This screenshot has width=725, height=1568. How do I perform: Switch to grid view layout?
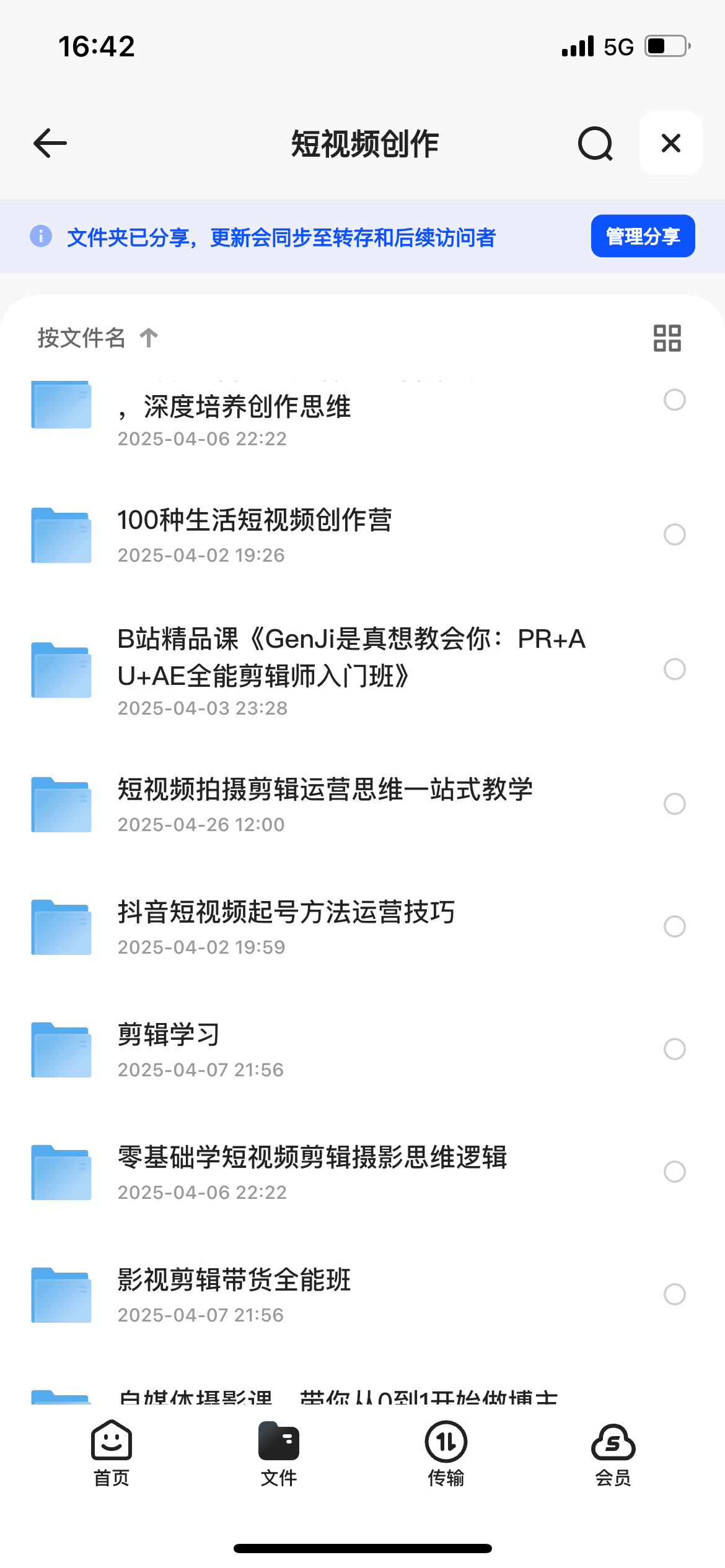coord(667,338)
